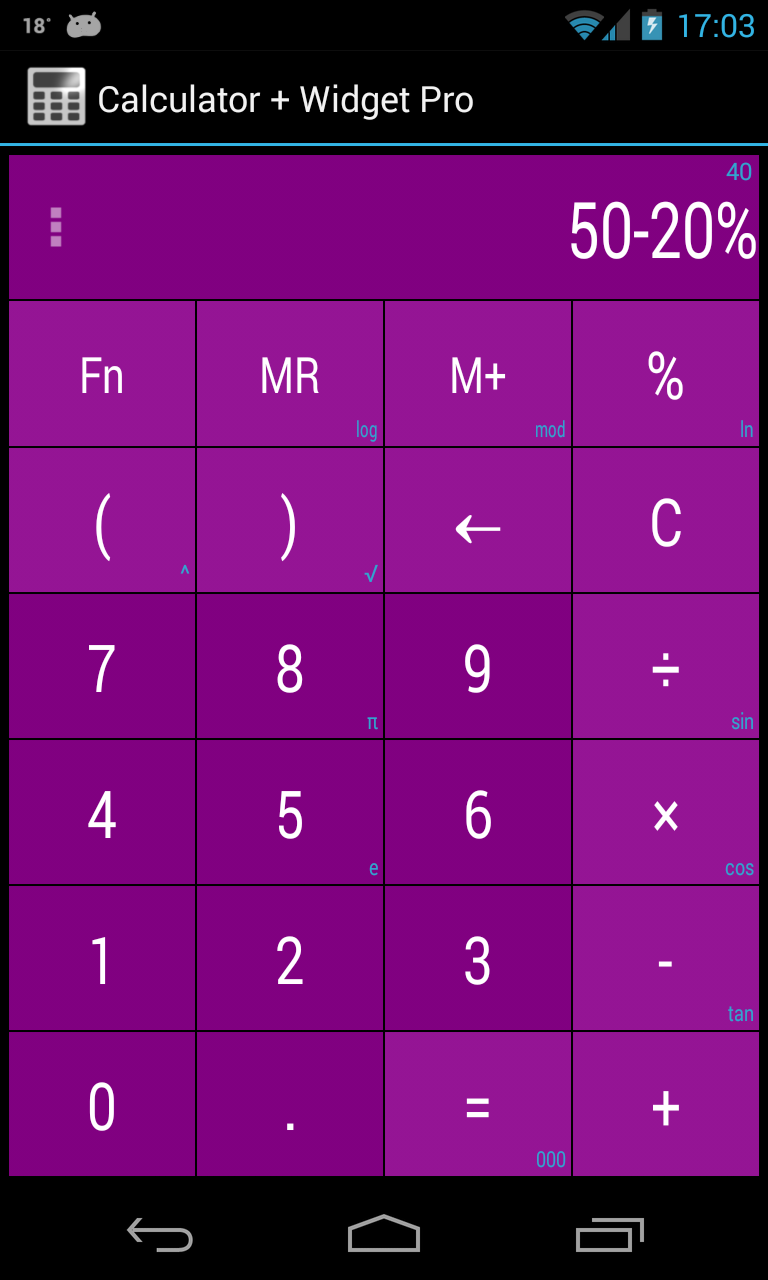The image size is (768, 1280).
Task: Calculate the result with equals
Action: click(x=478, y=1105)
